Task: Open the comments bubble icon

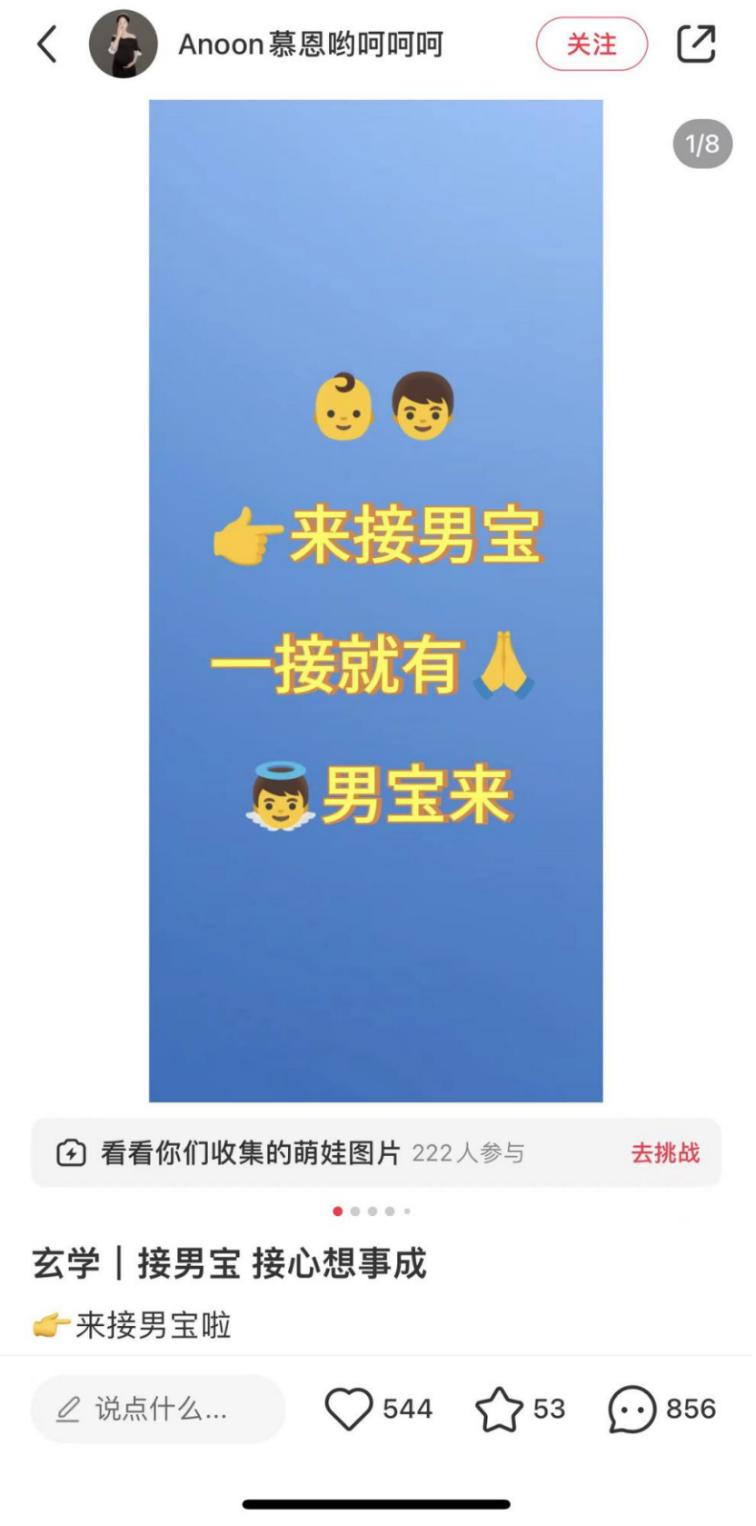Action: click(x=633, y=1409)
